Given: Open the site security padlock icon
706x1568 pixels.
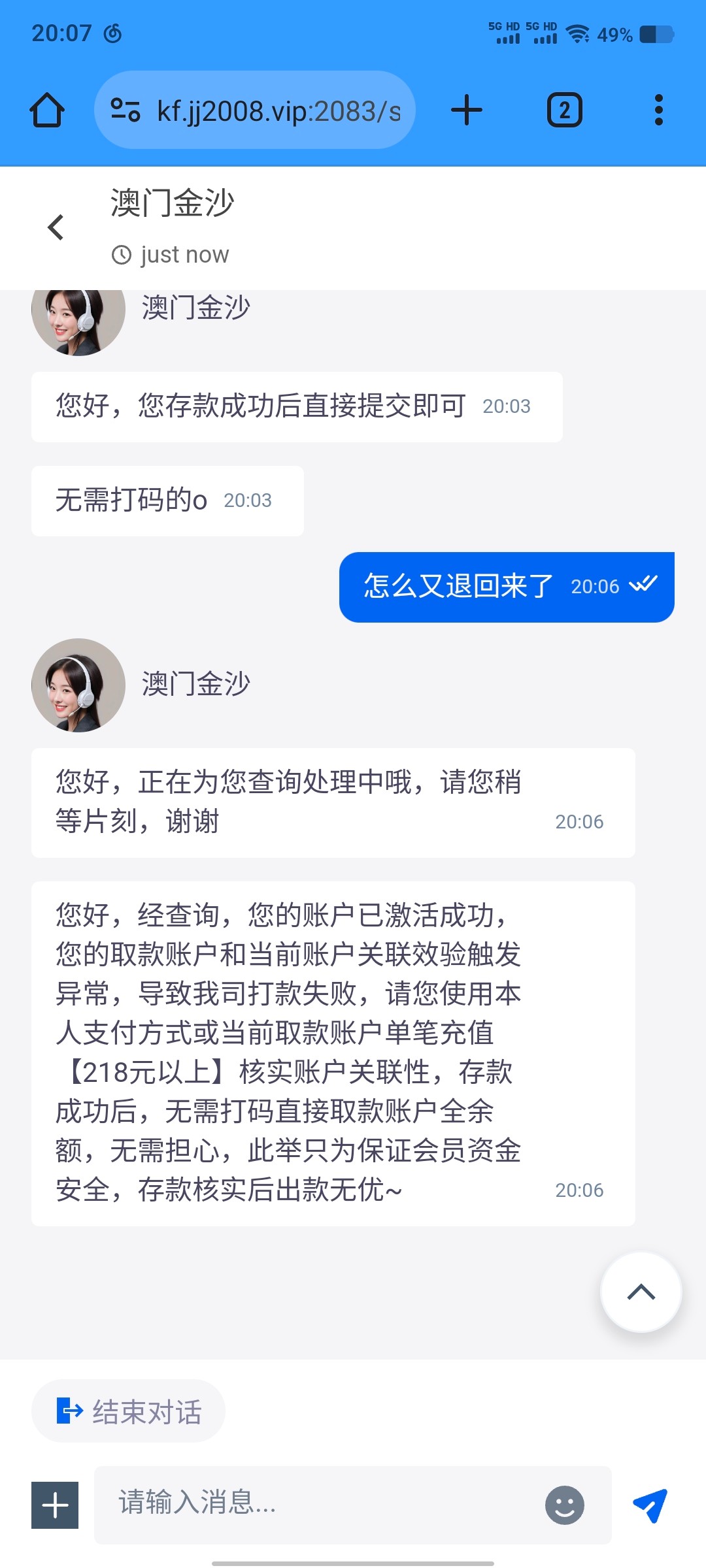Looking at the screenshot, I should point(126,109).
